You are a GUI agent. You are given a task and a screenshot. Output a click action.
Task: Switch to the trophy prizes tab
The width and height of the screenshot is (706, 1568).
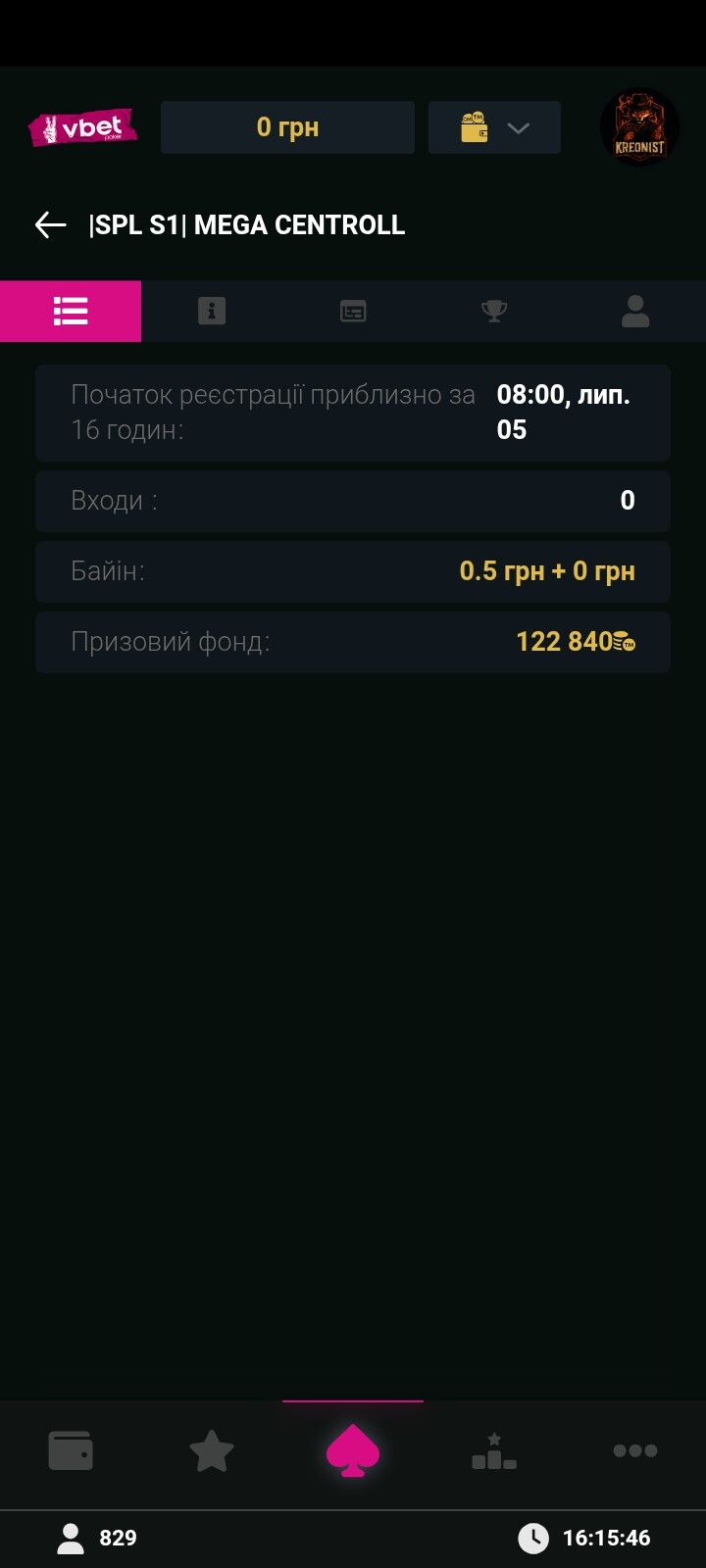494,311
